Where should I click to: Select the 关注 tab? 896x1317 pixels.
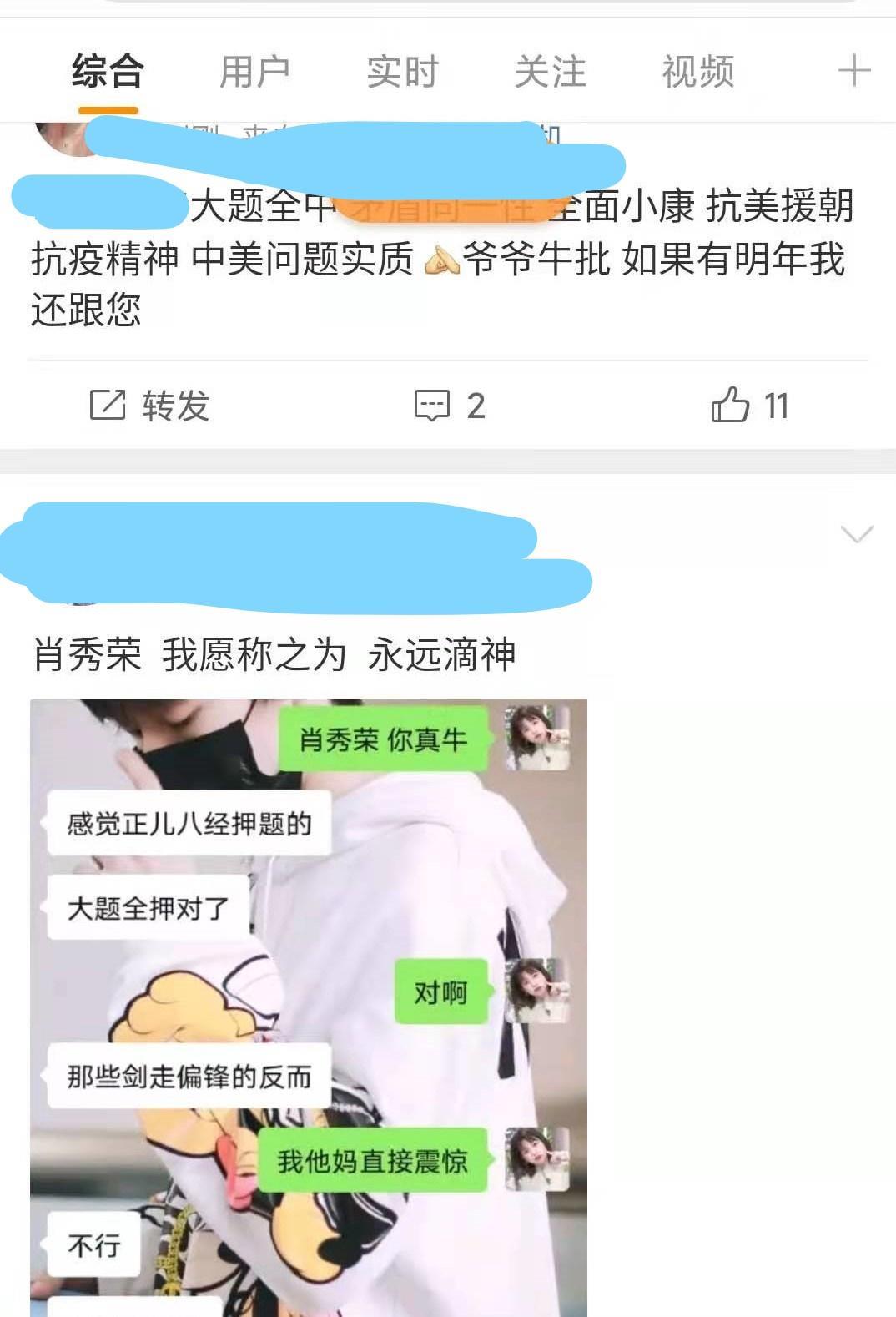pyautogui.click(x=550, y=72)
